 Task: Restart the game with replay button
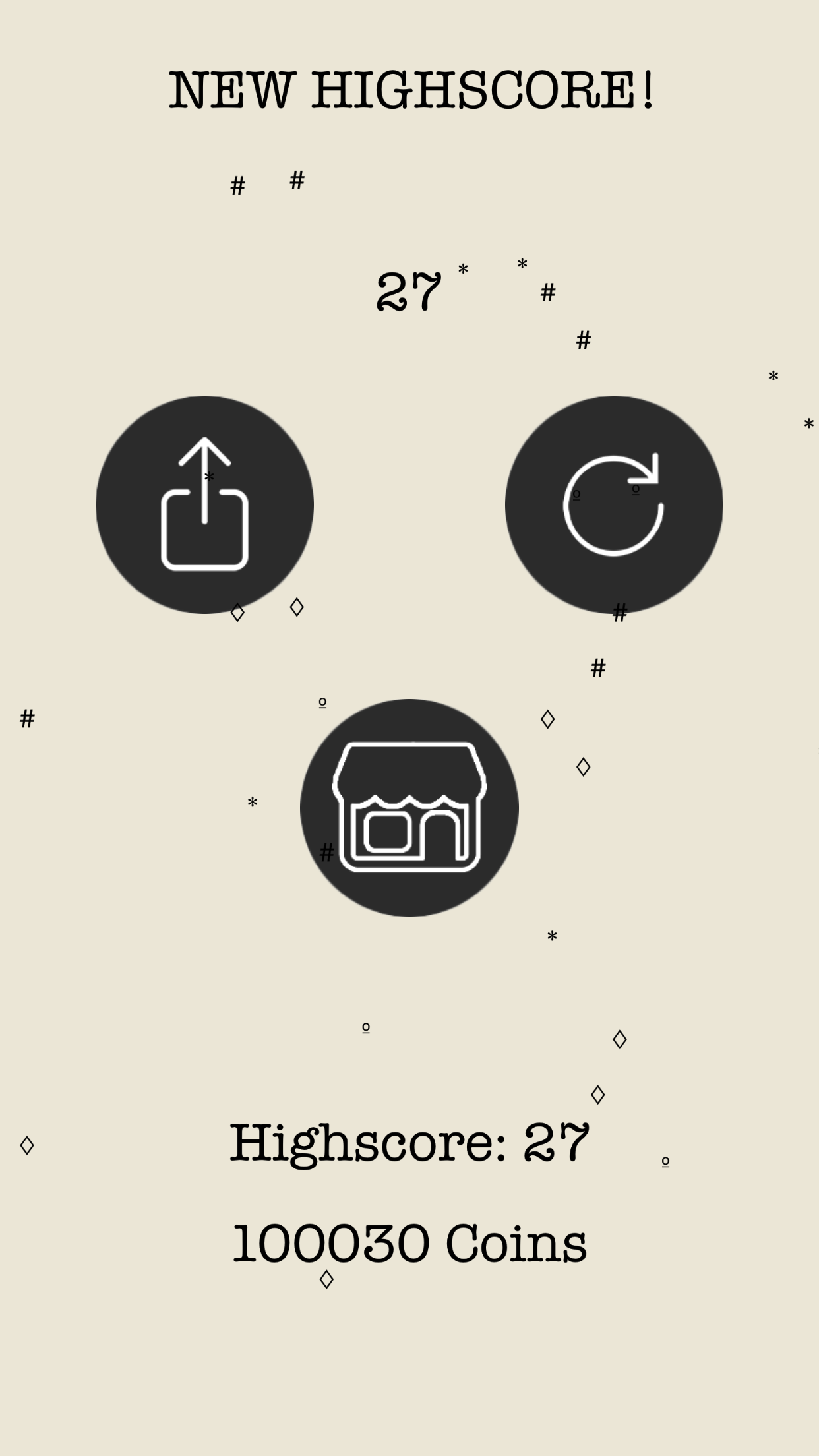coord(614,504)
